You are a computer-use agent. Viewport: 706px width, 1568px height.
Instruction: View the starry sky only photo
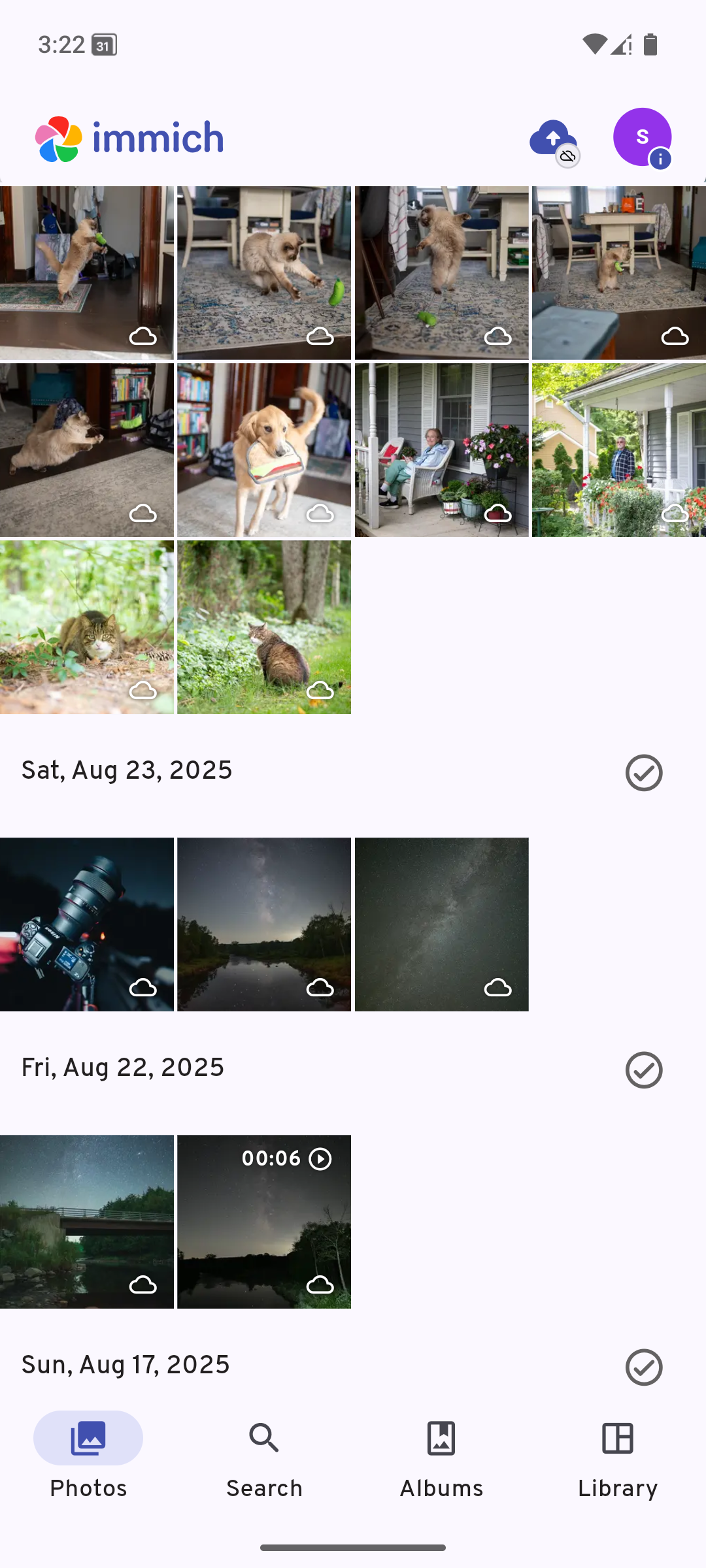[x=441, y=924]
